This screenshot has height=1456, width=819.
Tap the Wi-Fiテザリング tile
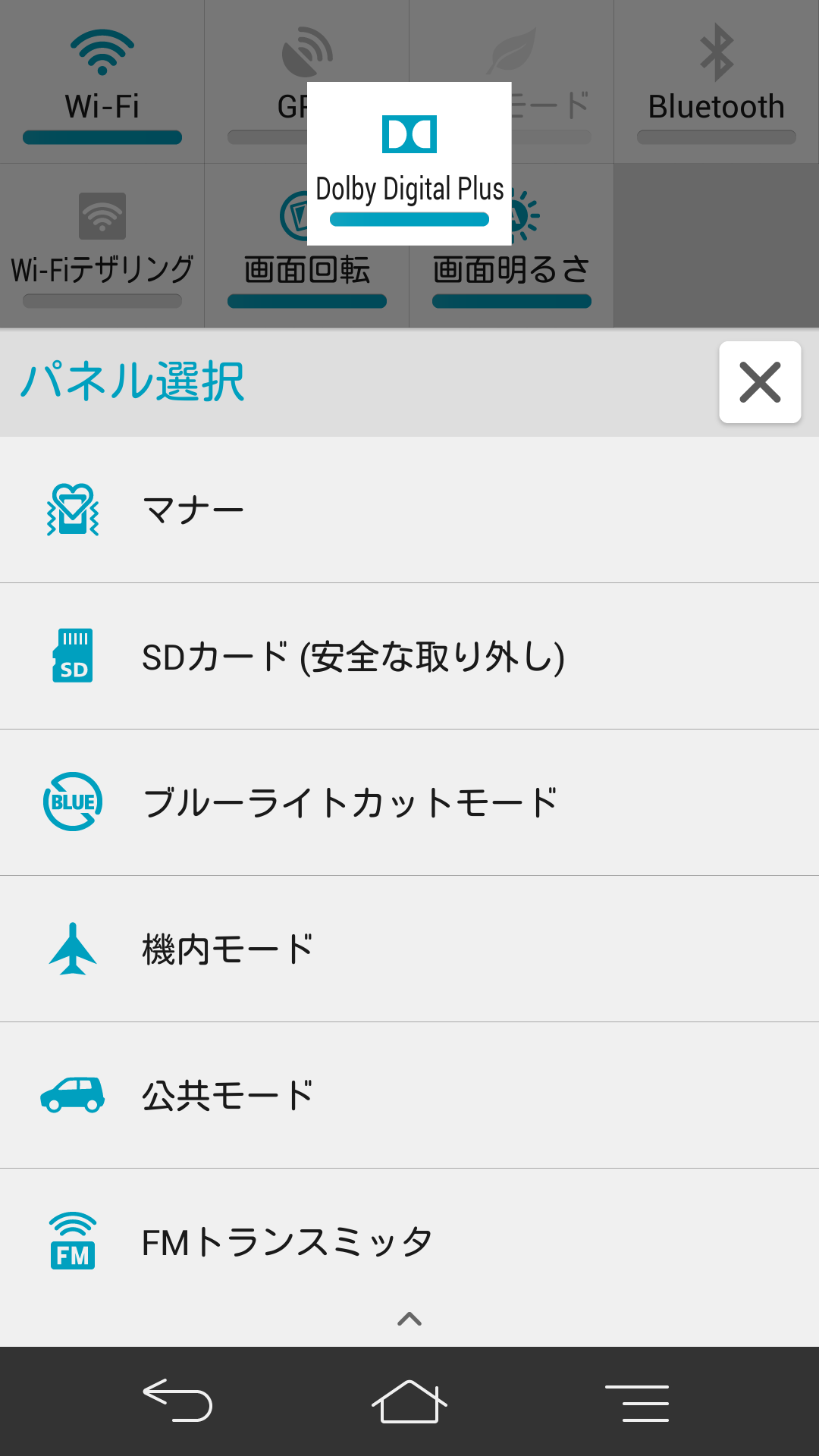102,246
